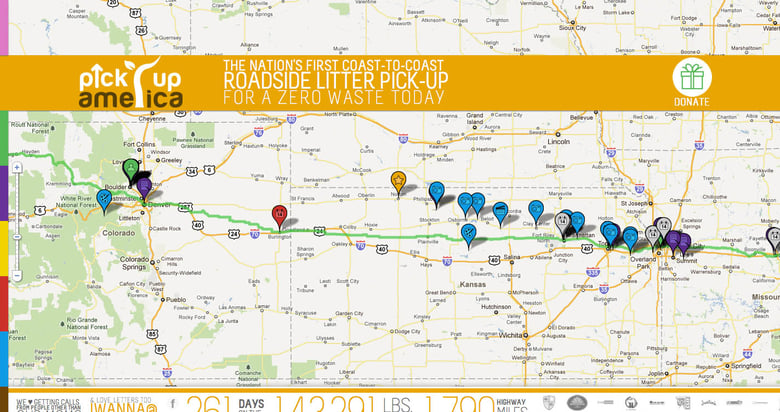Open the green marker near Boulder

pos(131,168)
